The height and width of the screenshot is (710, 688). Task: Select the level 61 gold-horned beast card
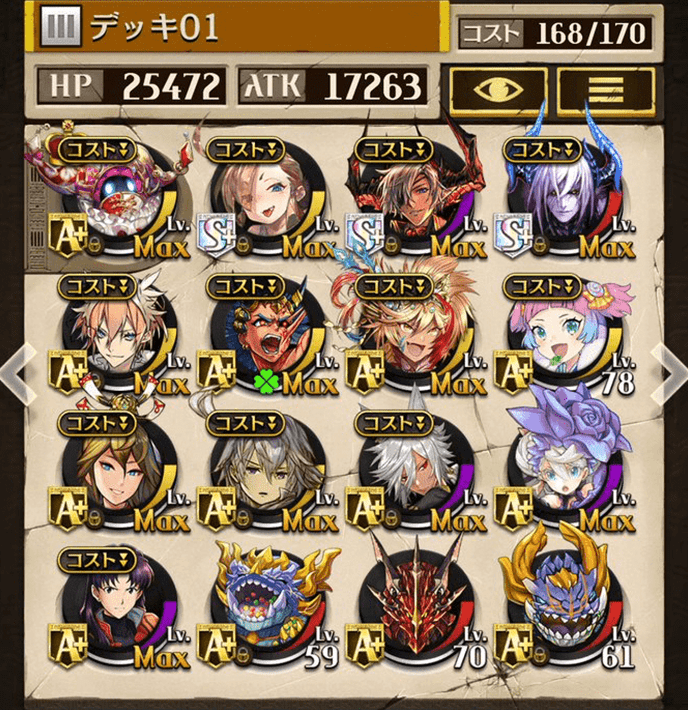(566, 605)
